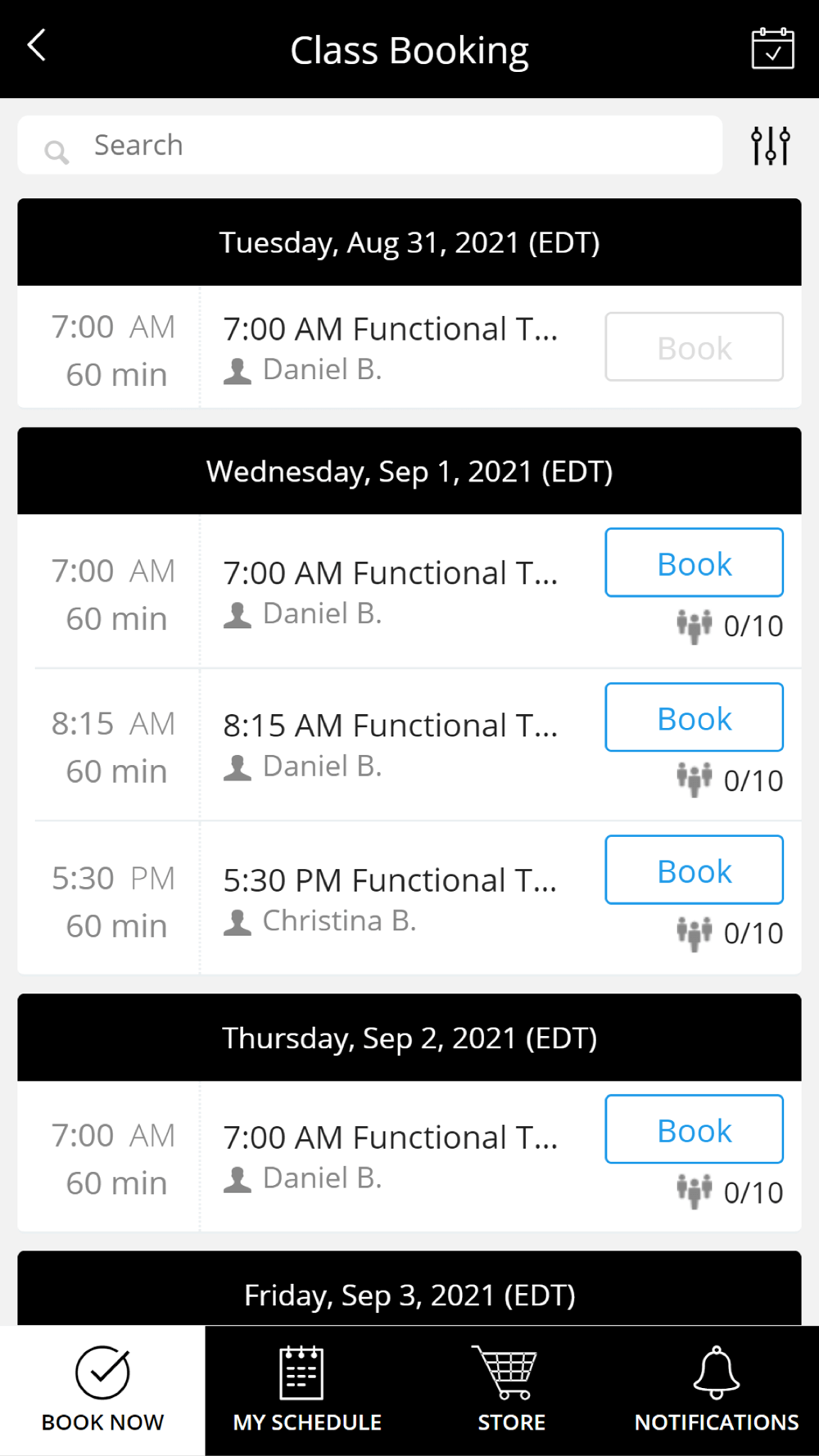Open the Notifications tab
The height and width of the screenshot is (1456, 819).
pyautogui.click(x=717, y=1390)
